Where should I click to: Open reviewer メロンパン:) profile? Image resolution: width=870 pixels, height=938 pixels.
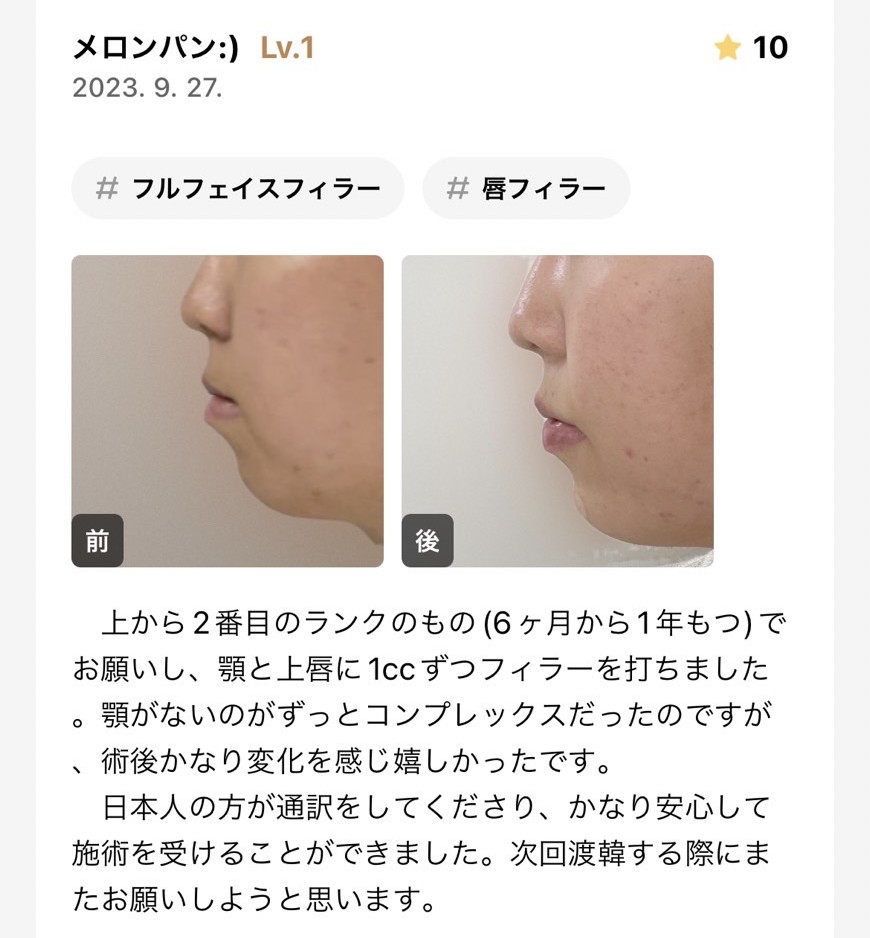[155, 47]
